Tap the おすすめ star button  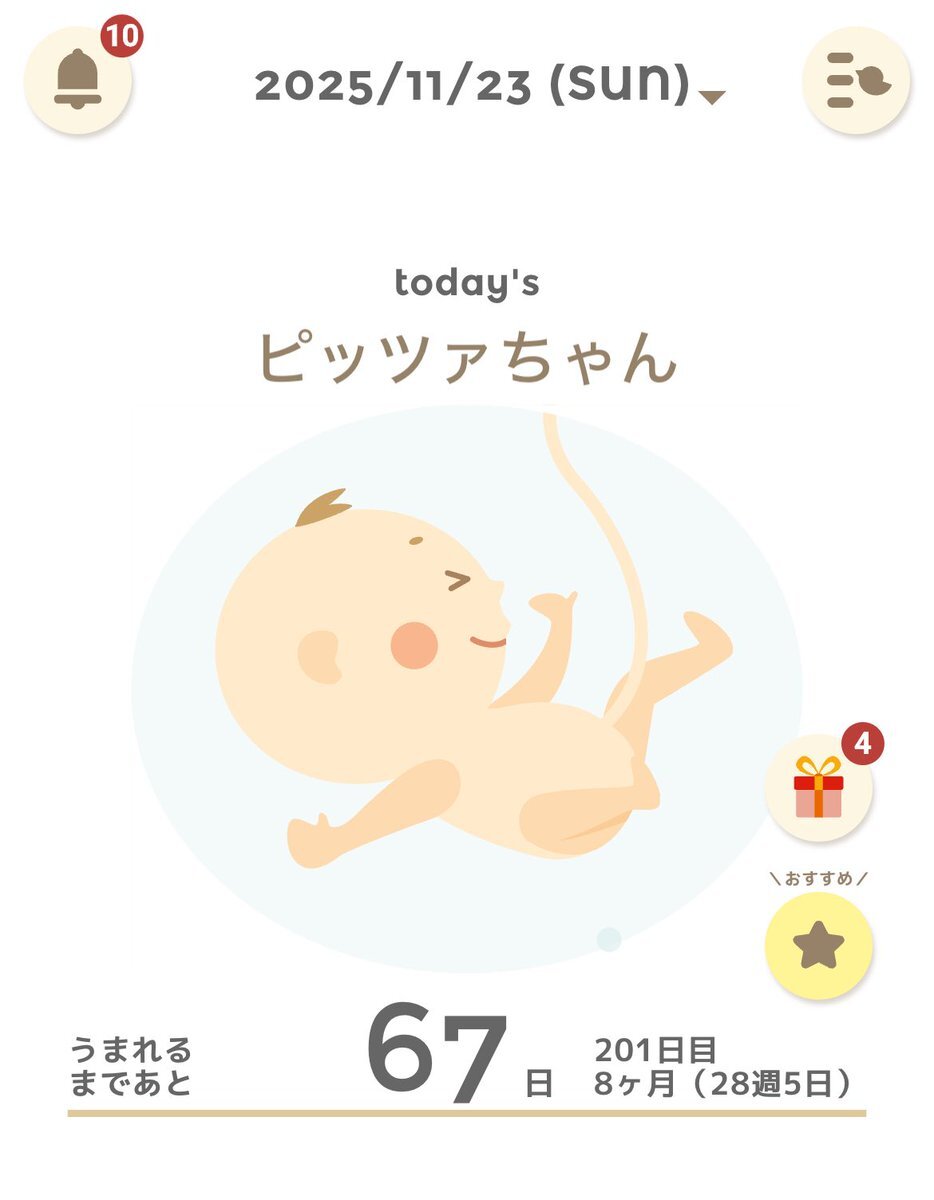point(818,947)
